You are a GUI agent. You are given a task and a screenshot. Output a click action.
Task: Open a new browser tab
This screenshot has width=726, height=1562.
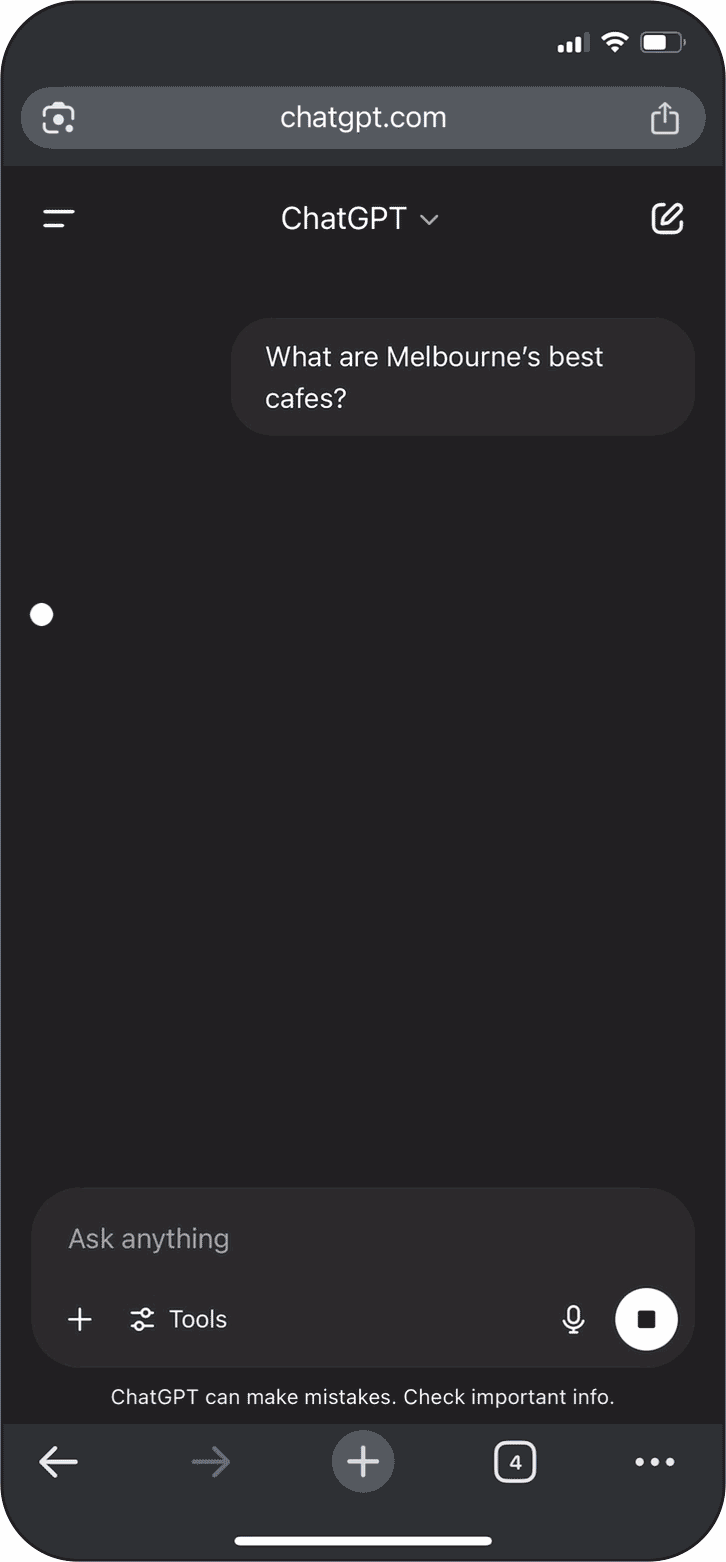[x=363, y=1462]
